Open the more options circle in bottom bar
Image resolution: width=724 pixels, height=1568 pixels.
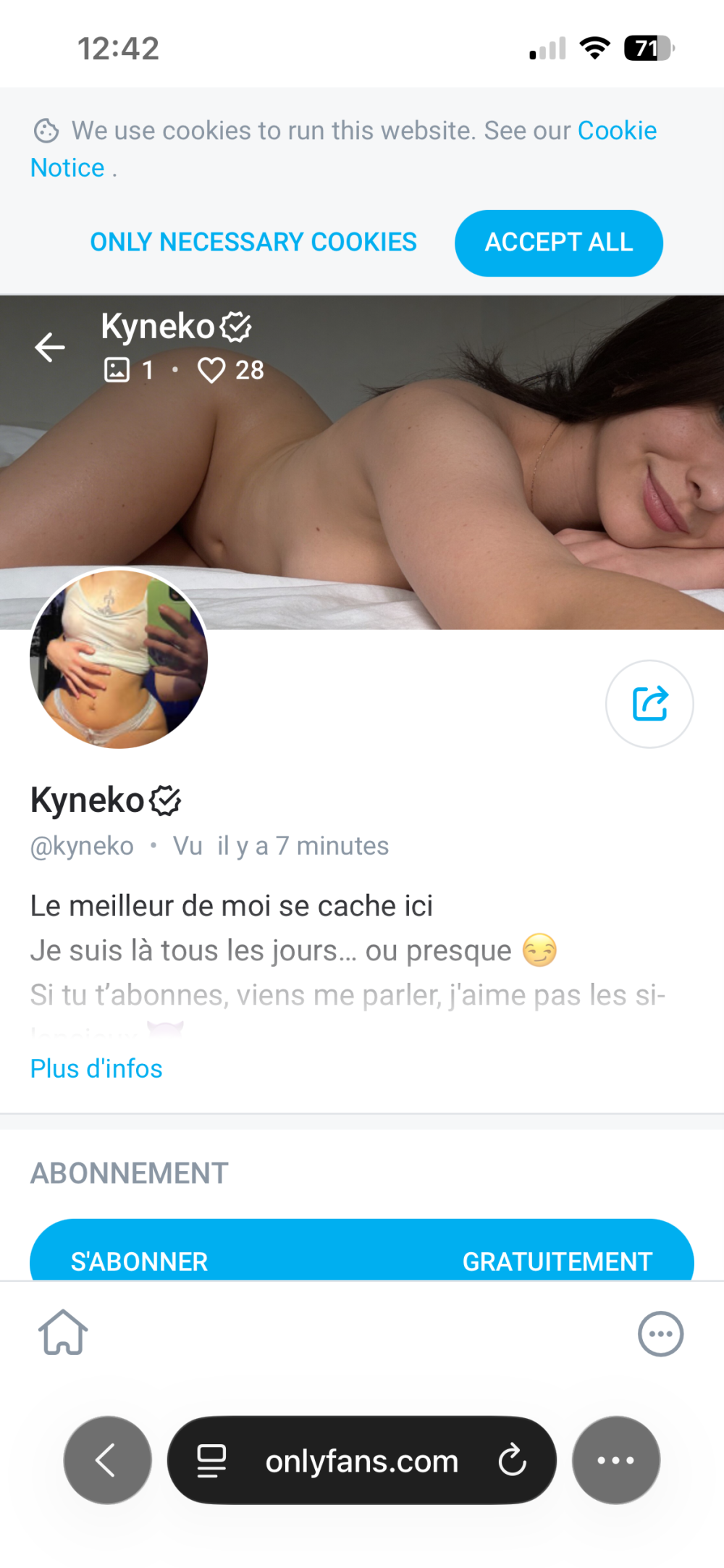pyautogui.click(x=660, y=1333)
